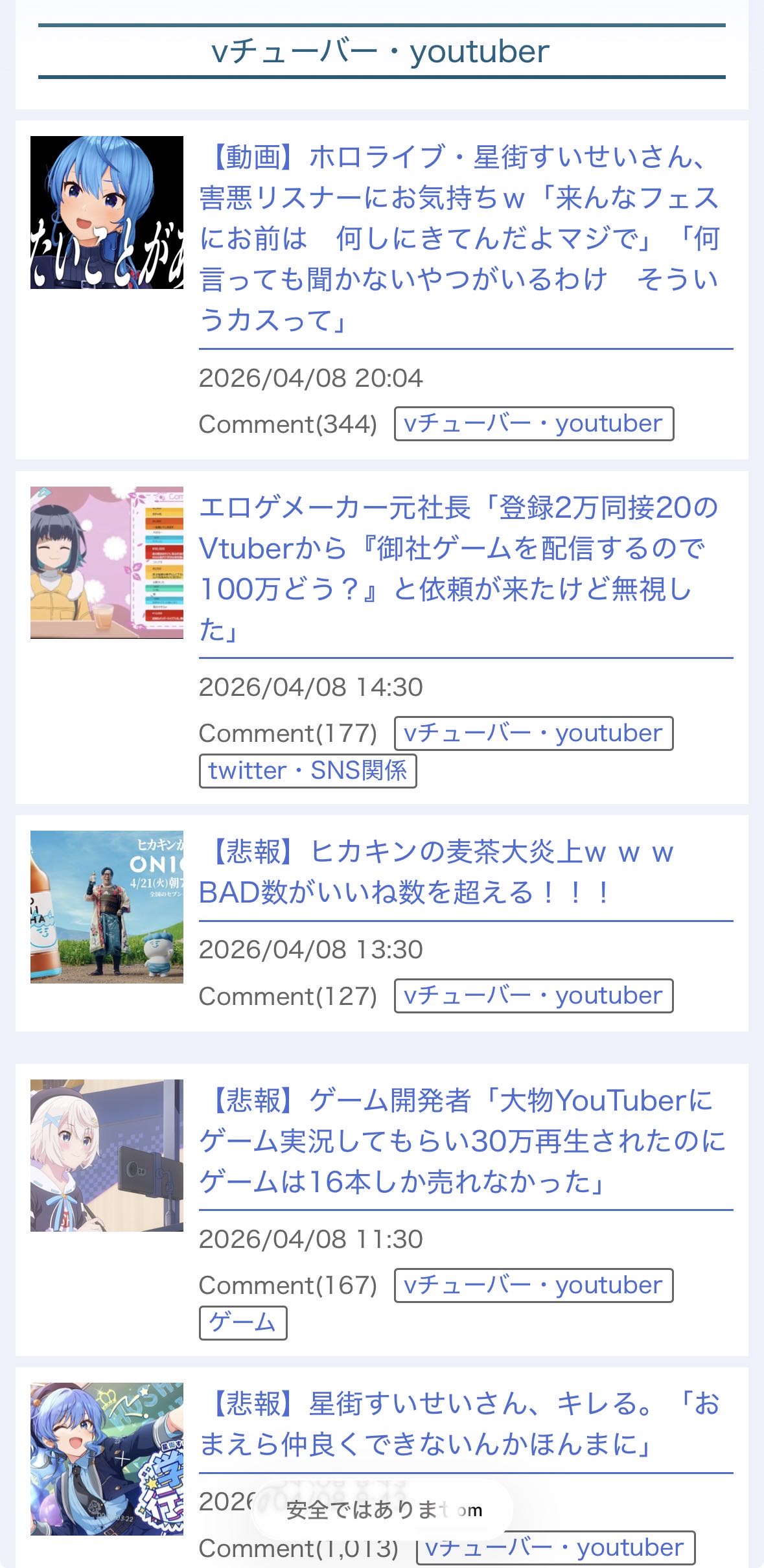
Task: Open the thumbnail for the エロゲメーカー元社長 post
Action: pyautogui.click(x=107, y=562)
